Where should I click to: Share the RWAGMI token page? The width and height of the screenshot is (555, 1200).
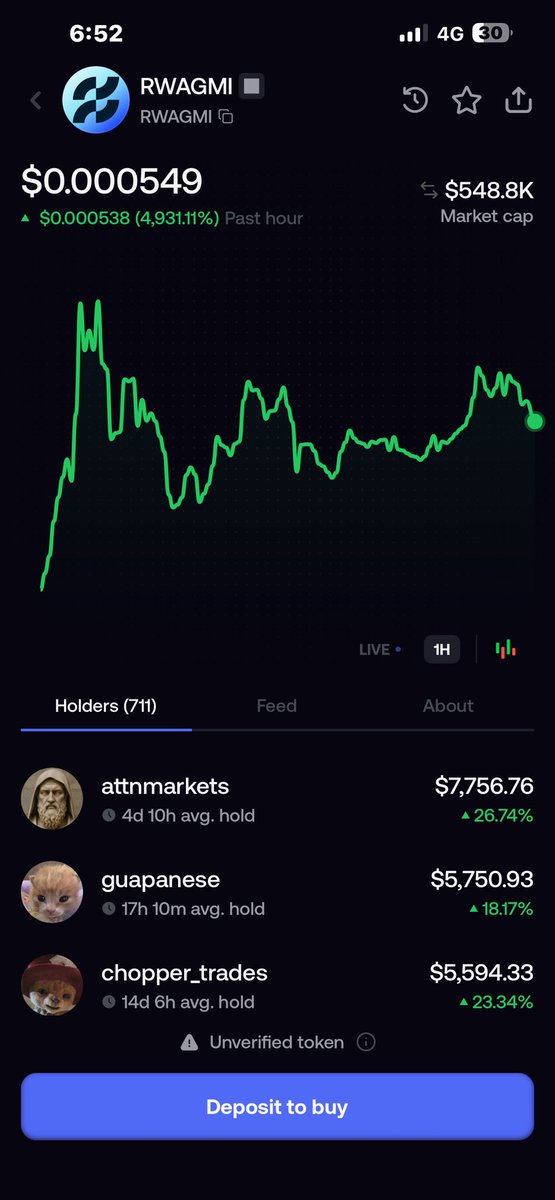coord(518,100)
